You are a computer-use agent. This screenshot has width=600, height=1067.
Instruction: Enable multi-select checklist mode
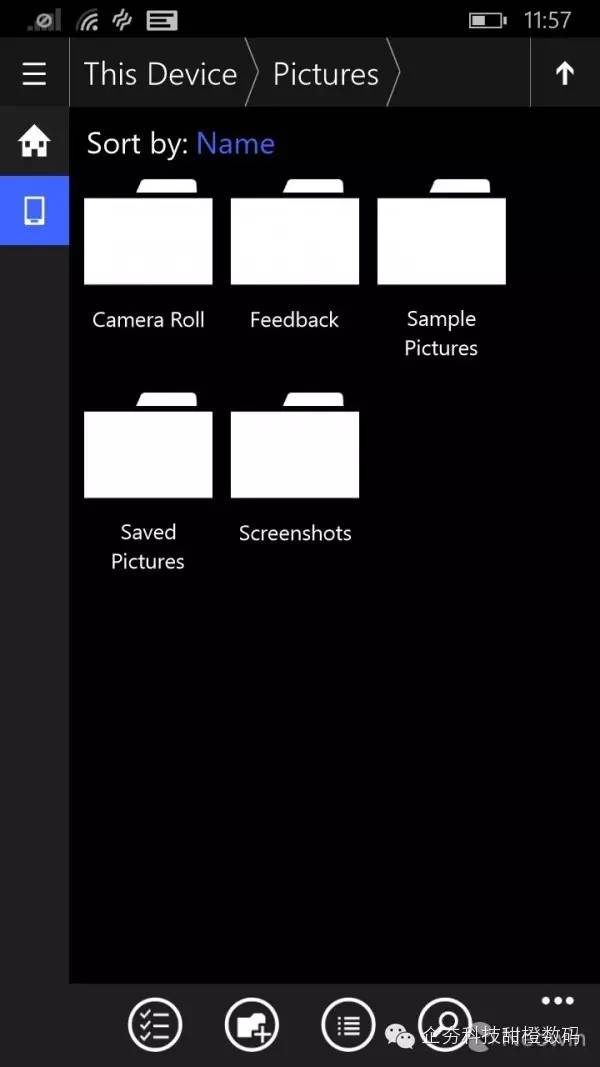coord(155,1025)
